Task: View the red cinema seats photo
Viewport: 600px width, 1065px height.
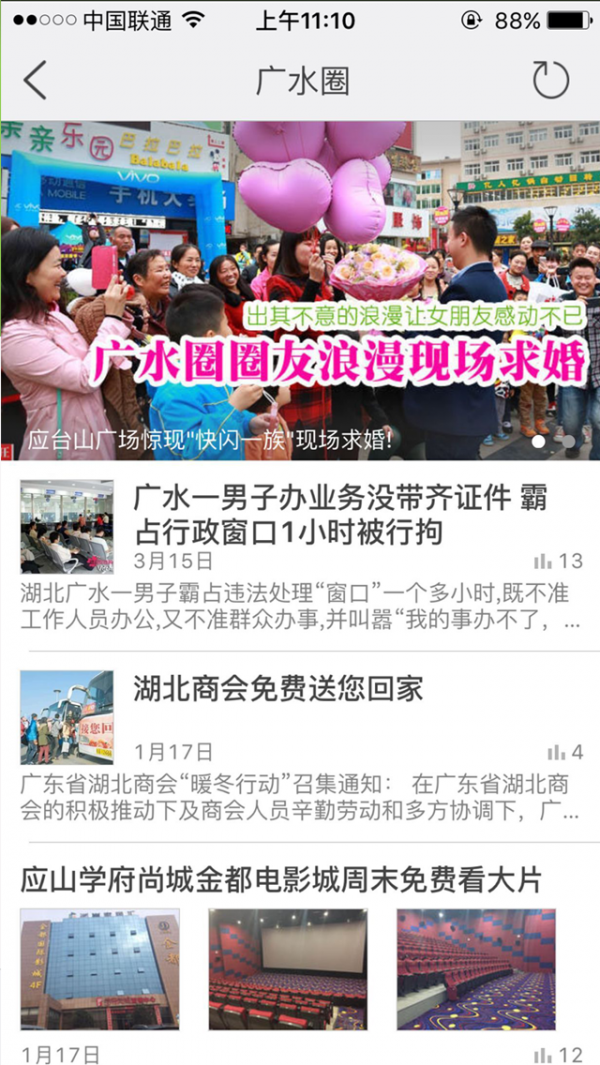Action: click(476, 968)
